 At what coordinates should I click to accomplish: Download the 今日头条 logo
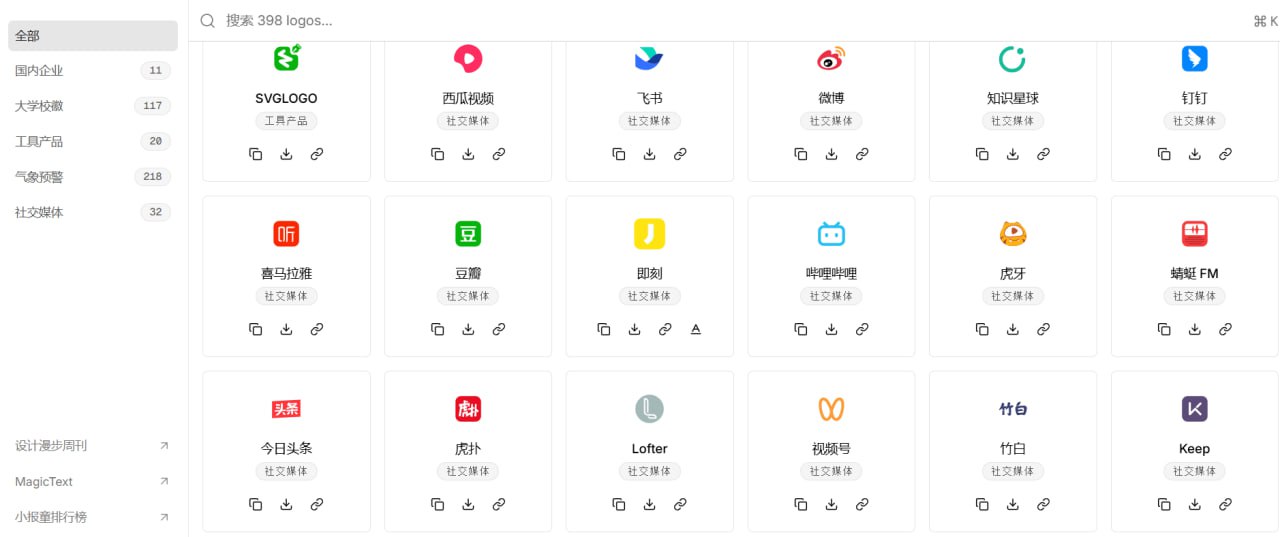286,504
